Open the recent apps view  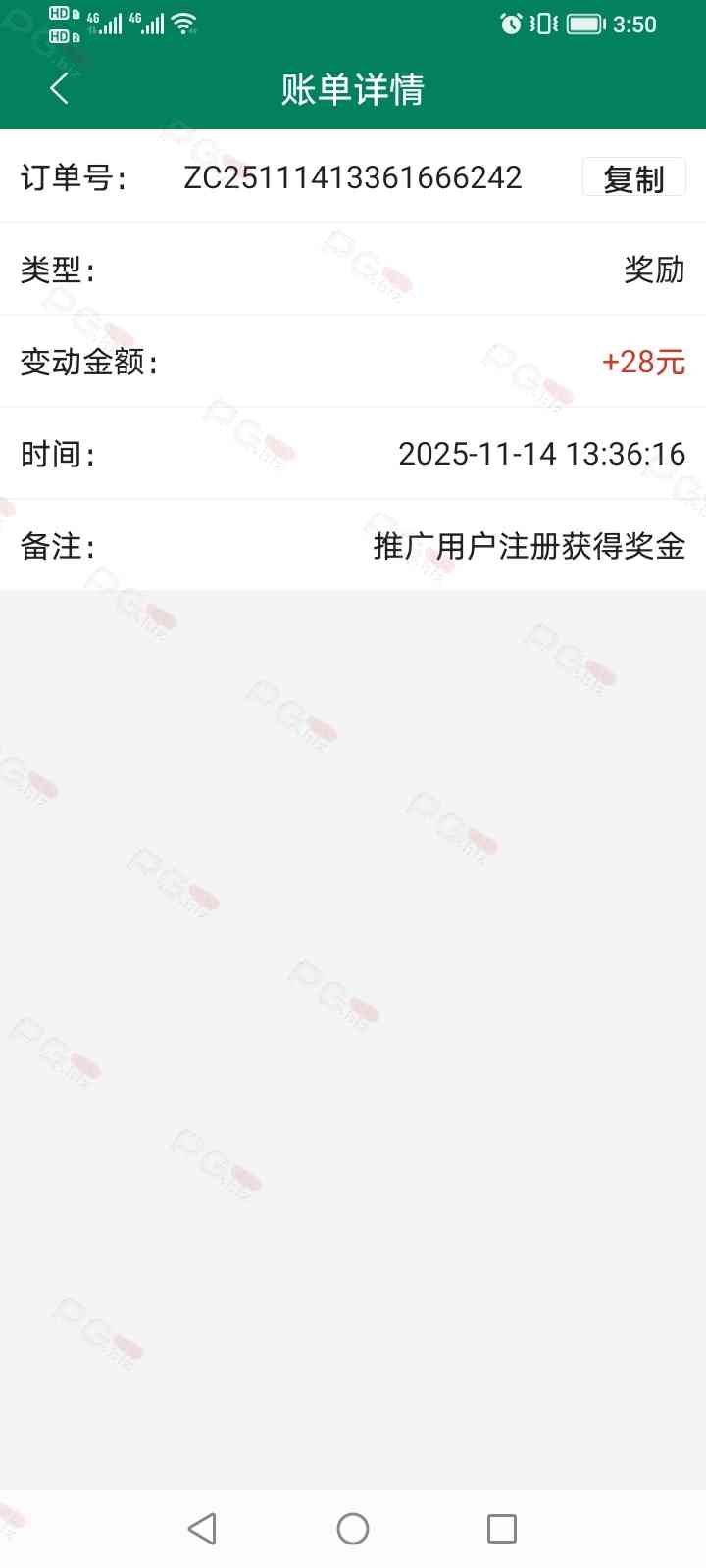[x=502, y=1528]
